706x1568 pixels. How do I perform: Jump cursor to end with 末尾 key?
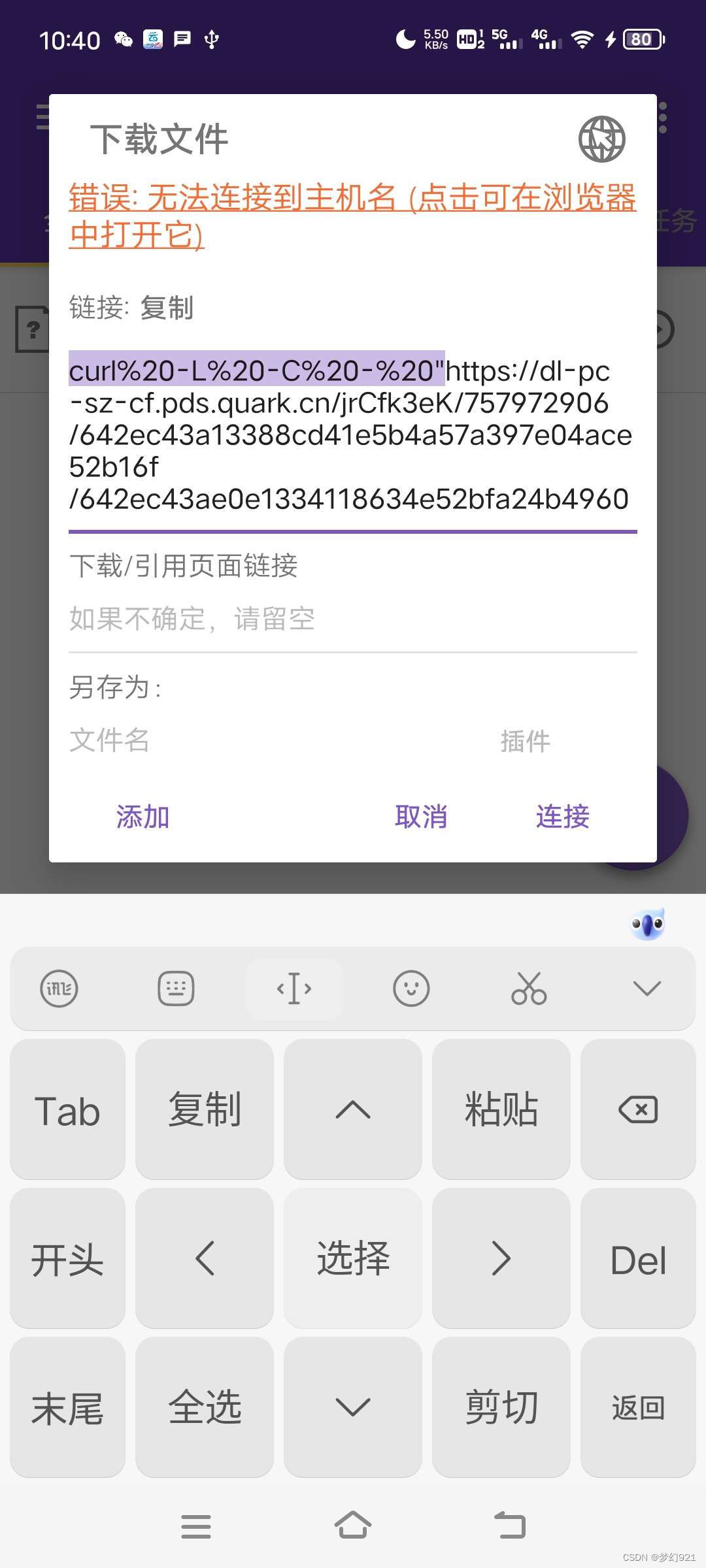(67, 1407)
